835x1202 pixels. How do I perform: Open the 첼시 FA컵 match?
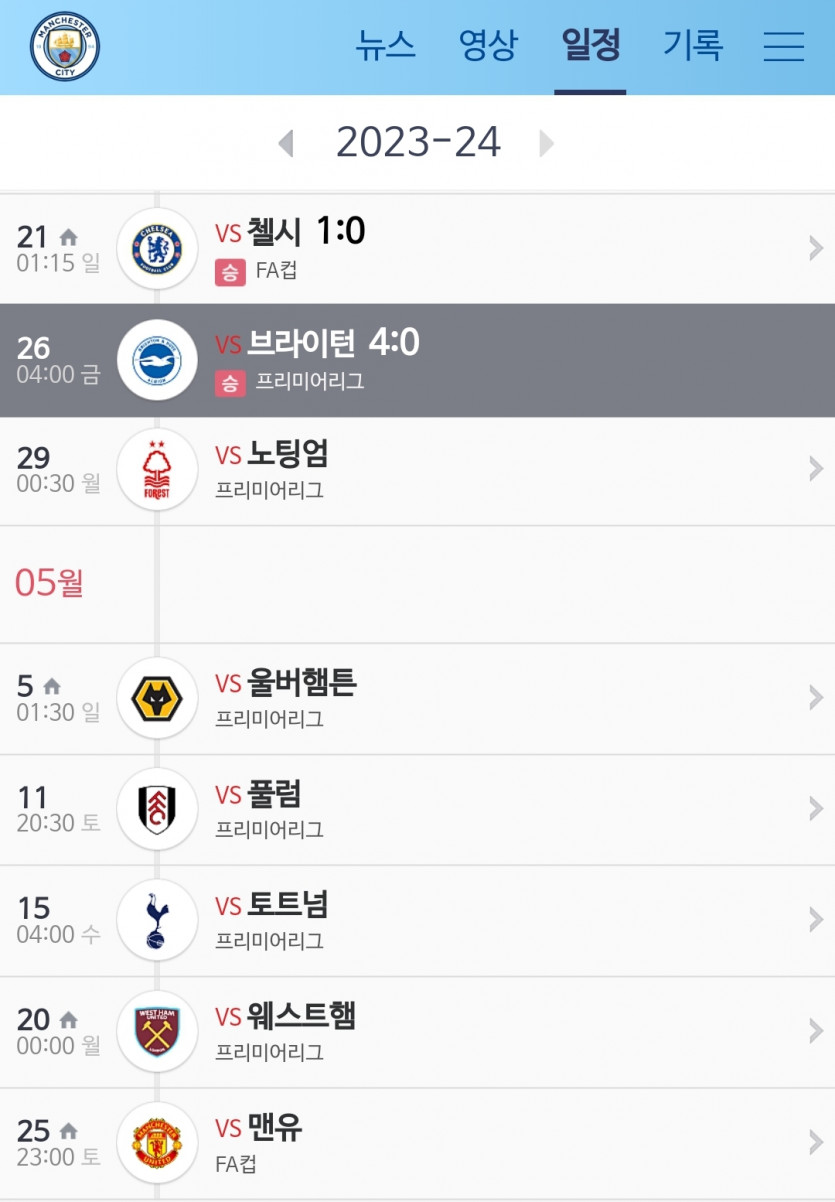417,248
